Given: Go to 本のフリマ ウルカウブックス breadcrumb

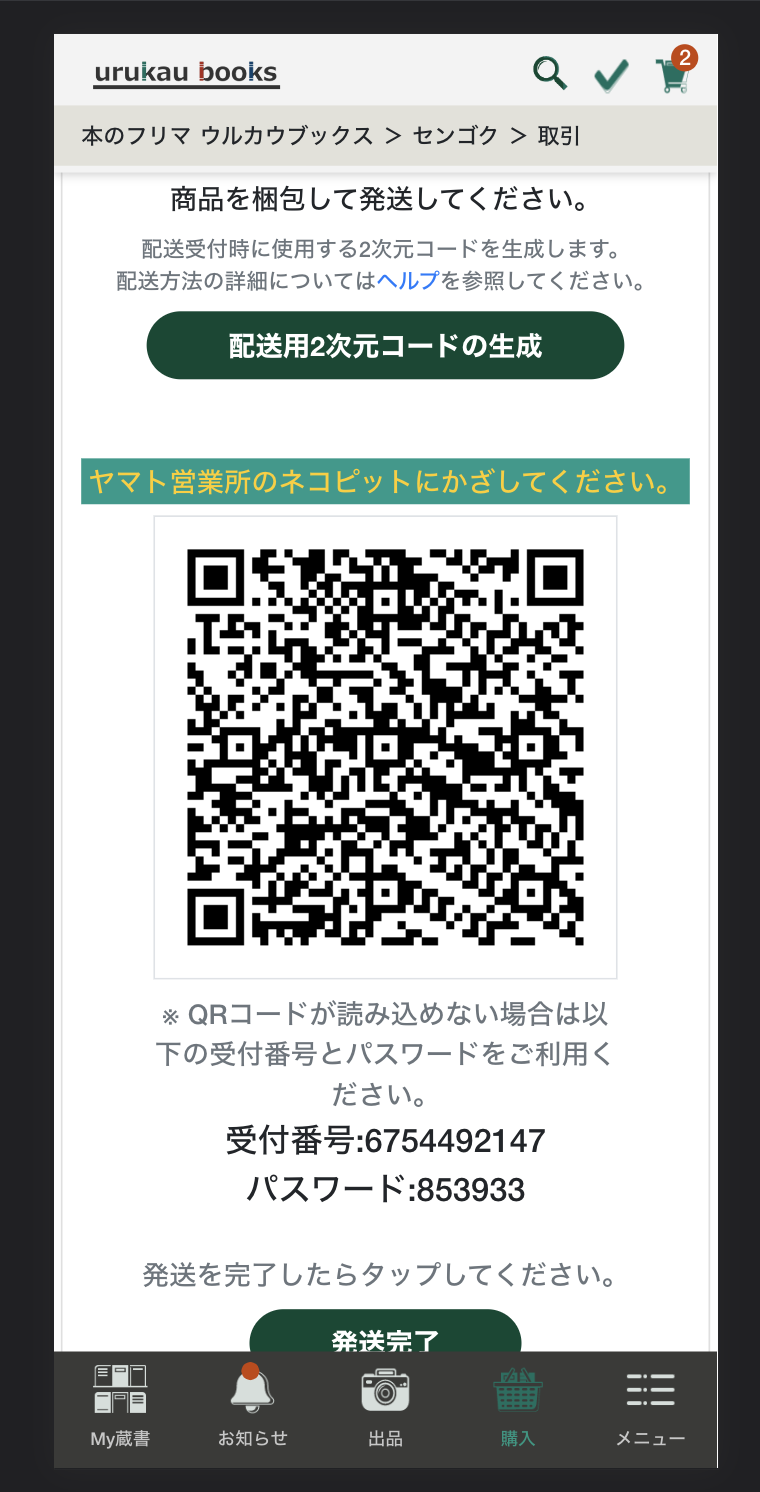Looking at the screenshot, I should 227,136.
